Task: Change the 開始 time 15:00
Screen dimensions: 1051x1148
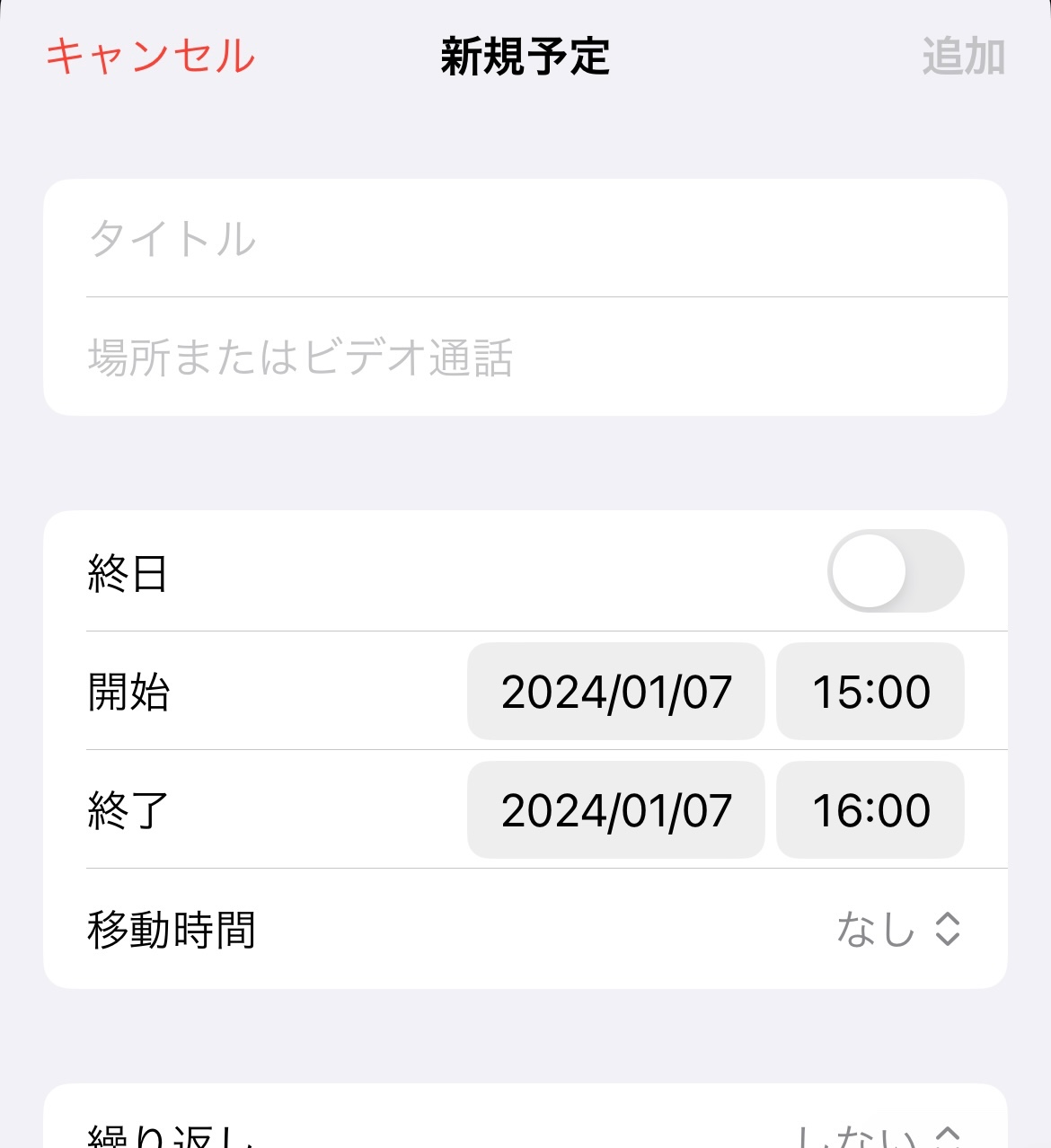Action: 870,692
